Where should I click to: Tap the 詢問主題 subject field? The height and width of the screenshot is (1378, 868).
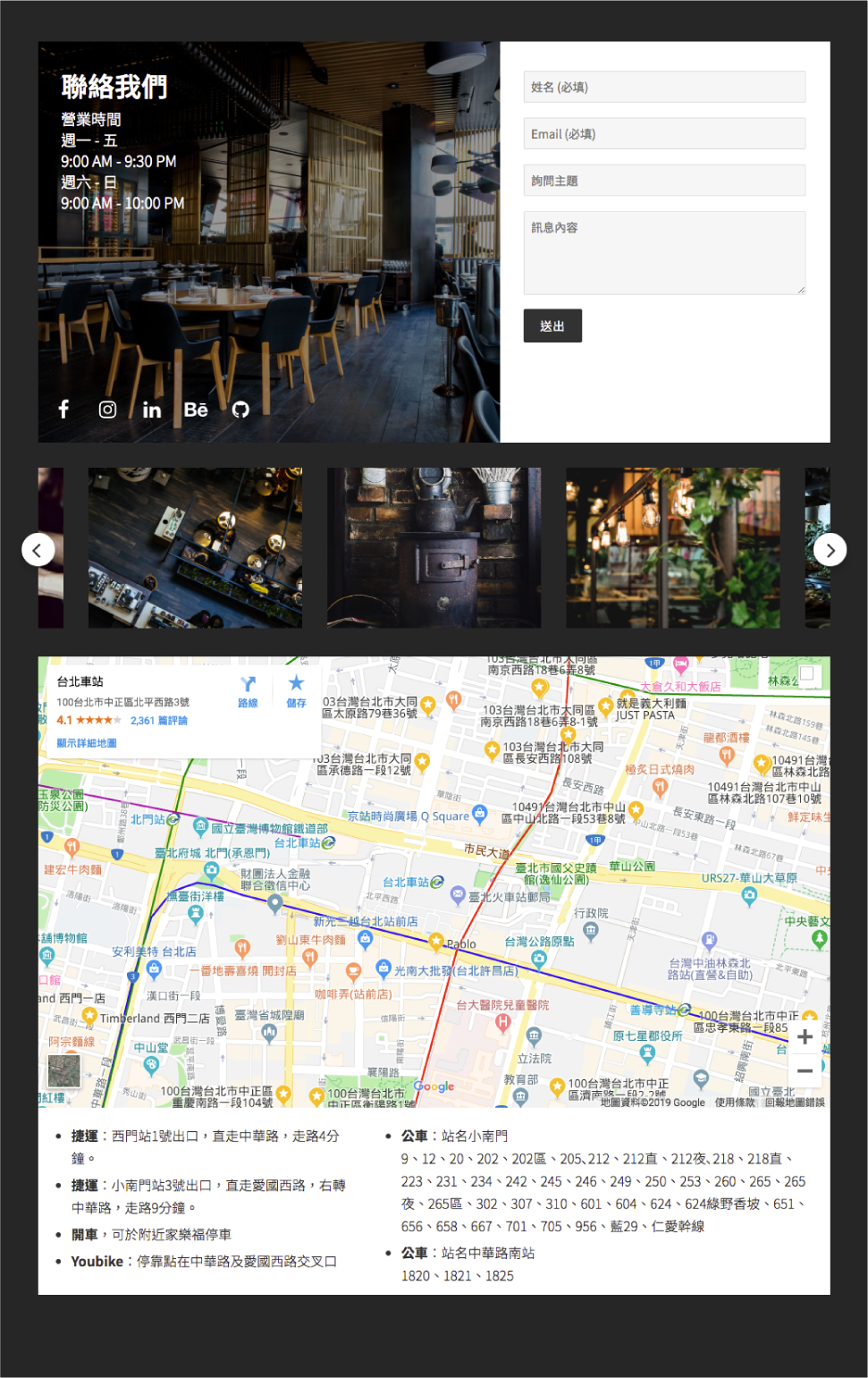(x=664, y=180)
